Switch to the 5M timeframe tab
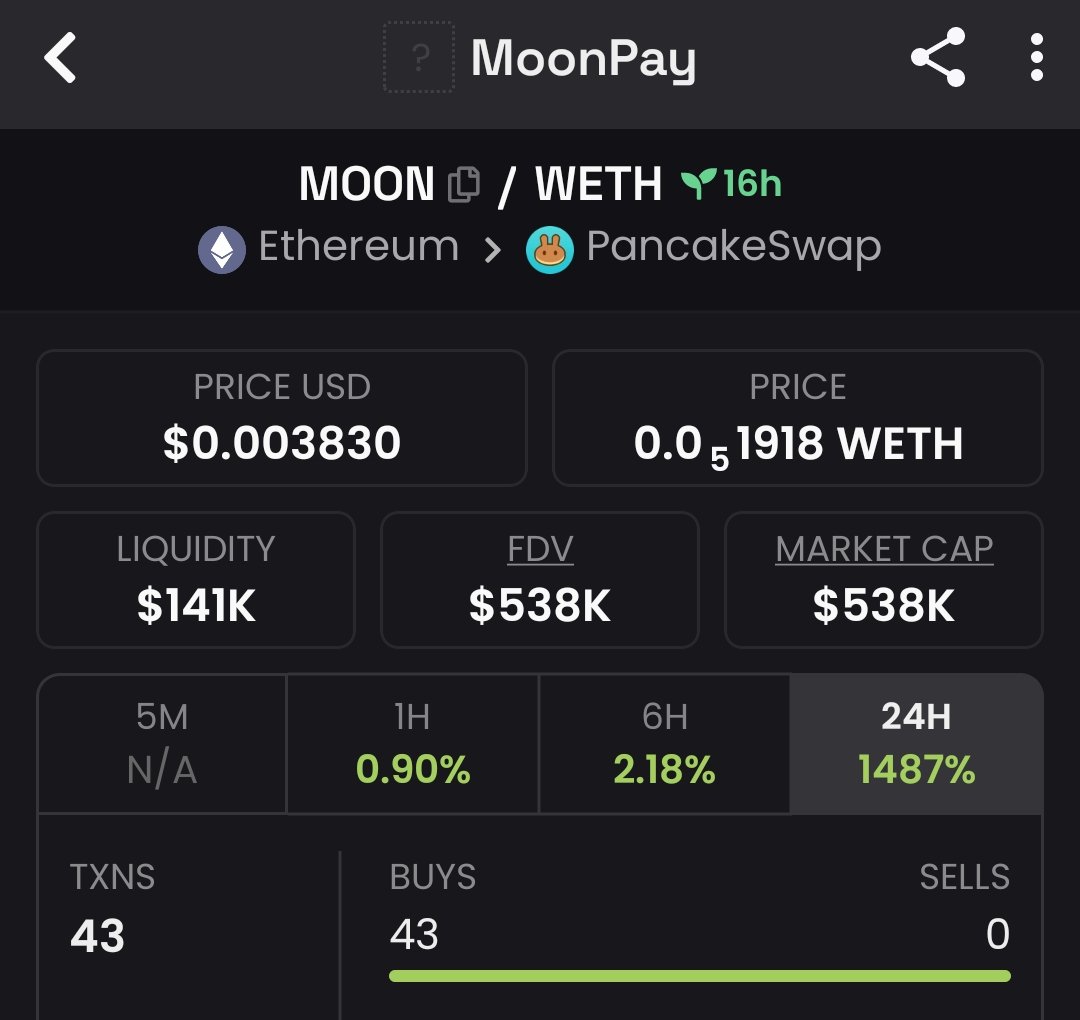 click(x=162, y=743)
